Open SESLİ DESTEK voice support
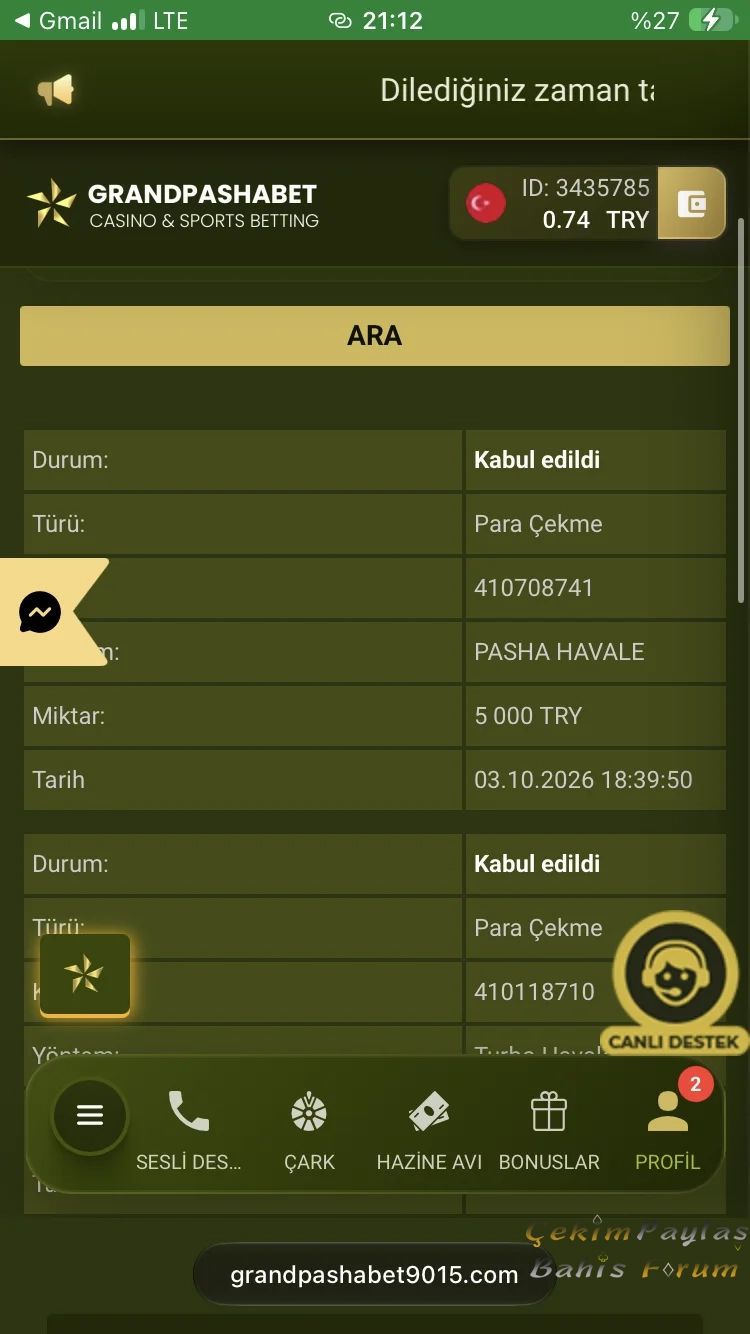The width and height of the screenshot is (750, 1334). (188, 1132)
